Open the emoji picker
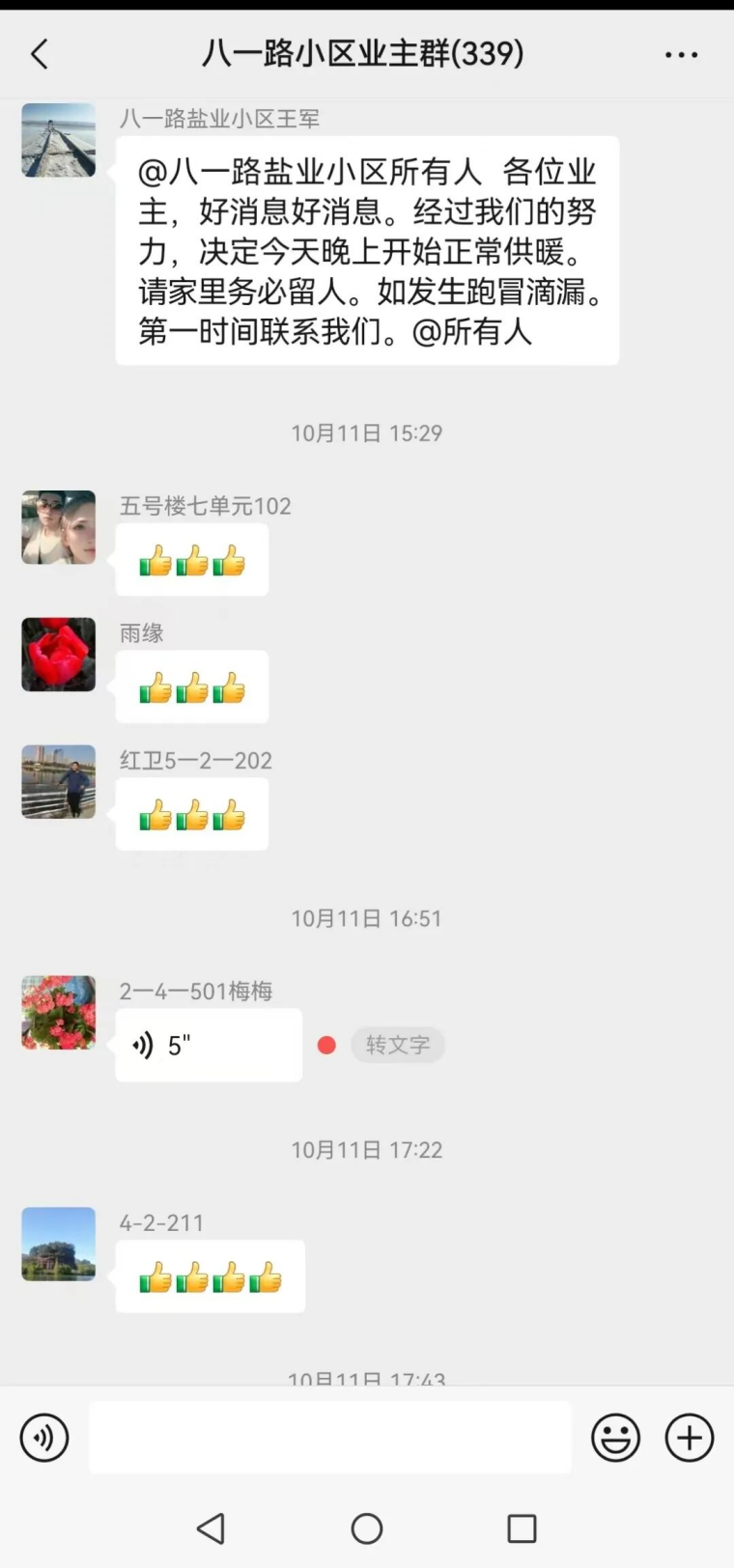Image resolution: width=734 pixels, height=1568 pixels. pyautogui.click(x=615, y=1438)
